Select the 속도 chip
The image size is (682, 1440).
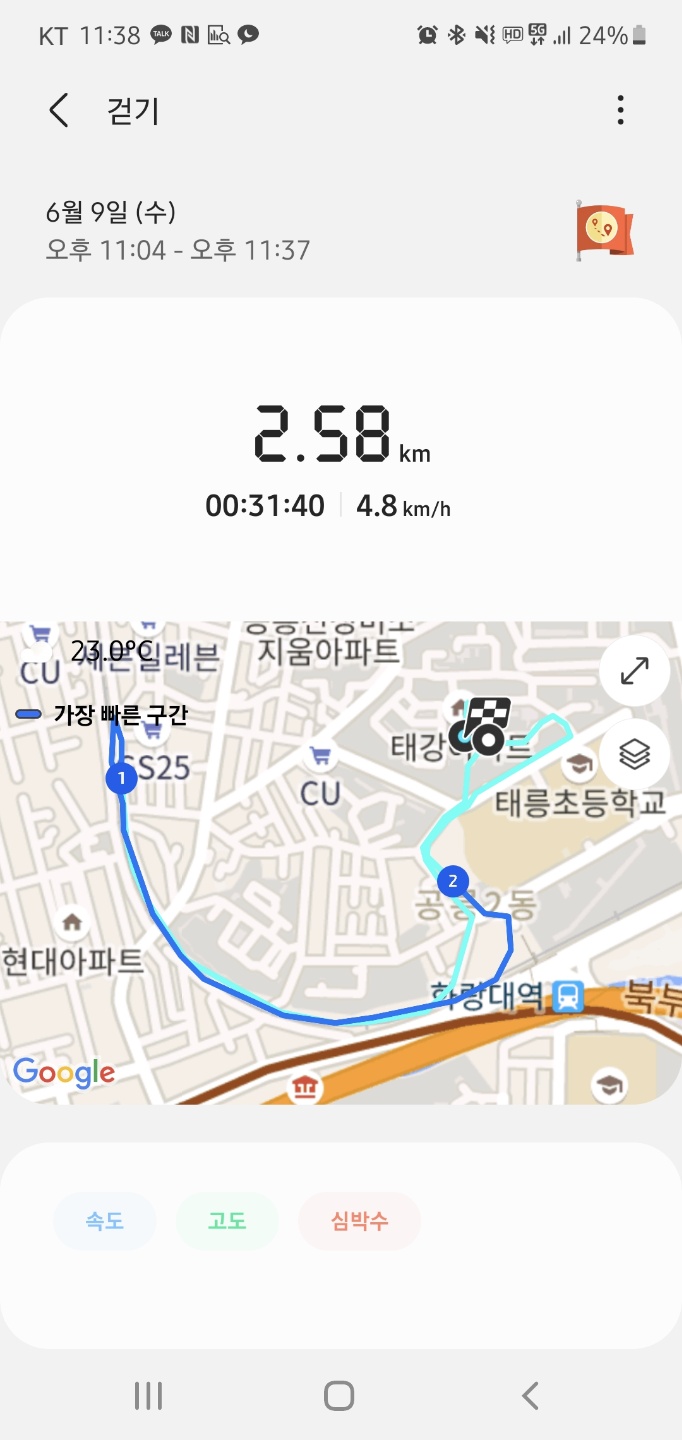[105, 1221]
